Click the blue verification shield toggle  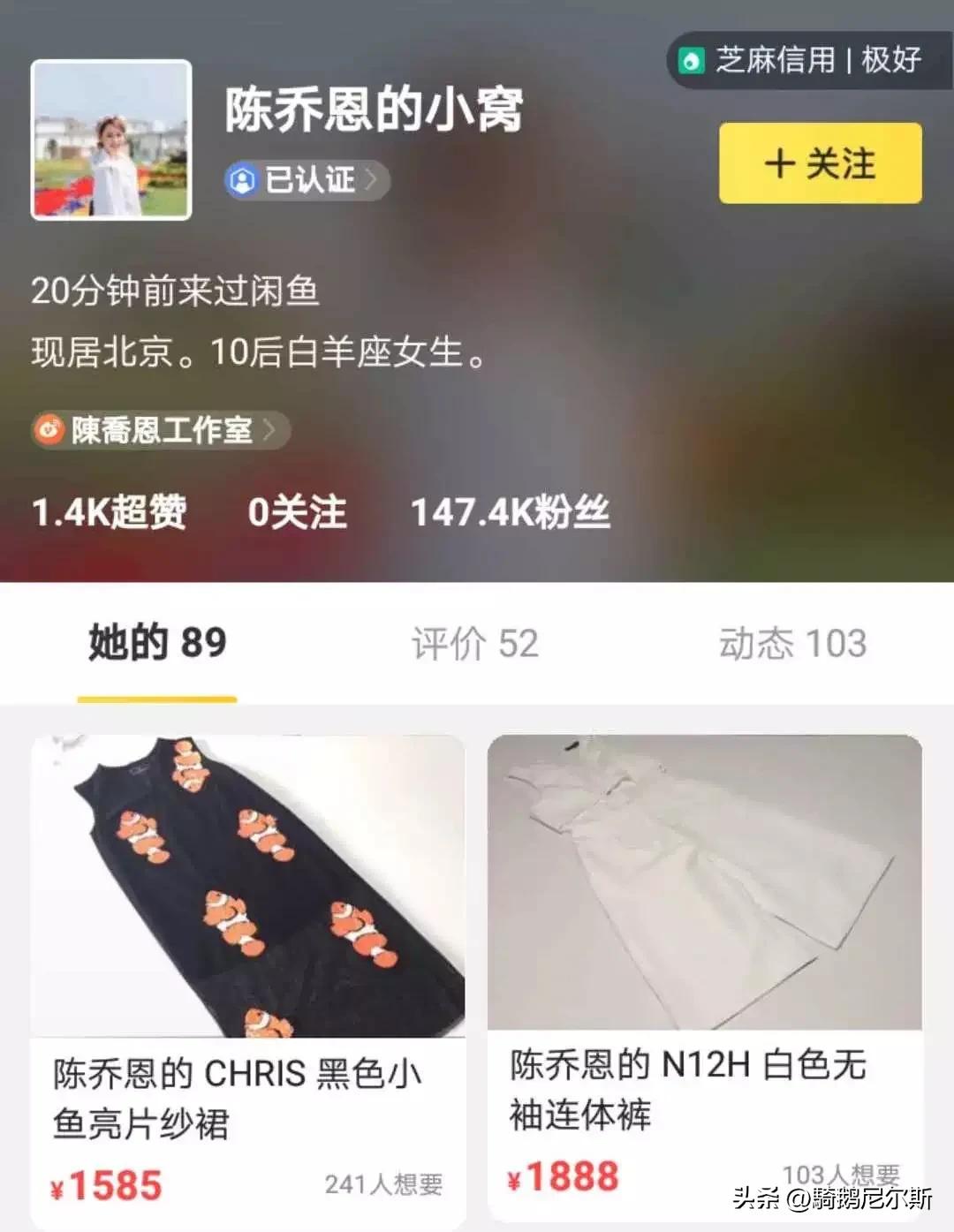coord(240,181)
